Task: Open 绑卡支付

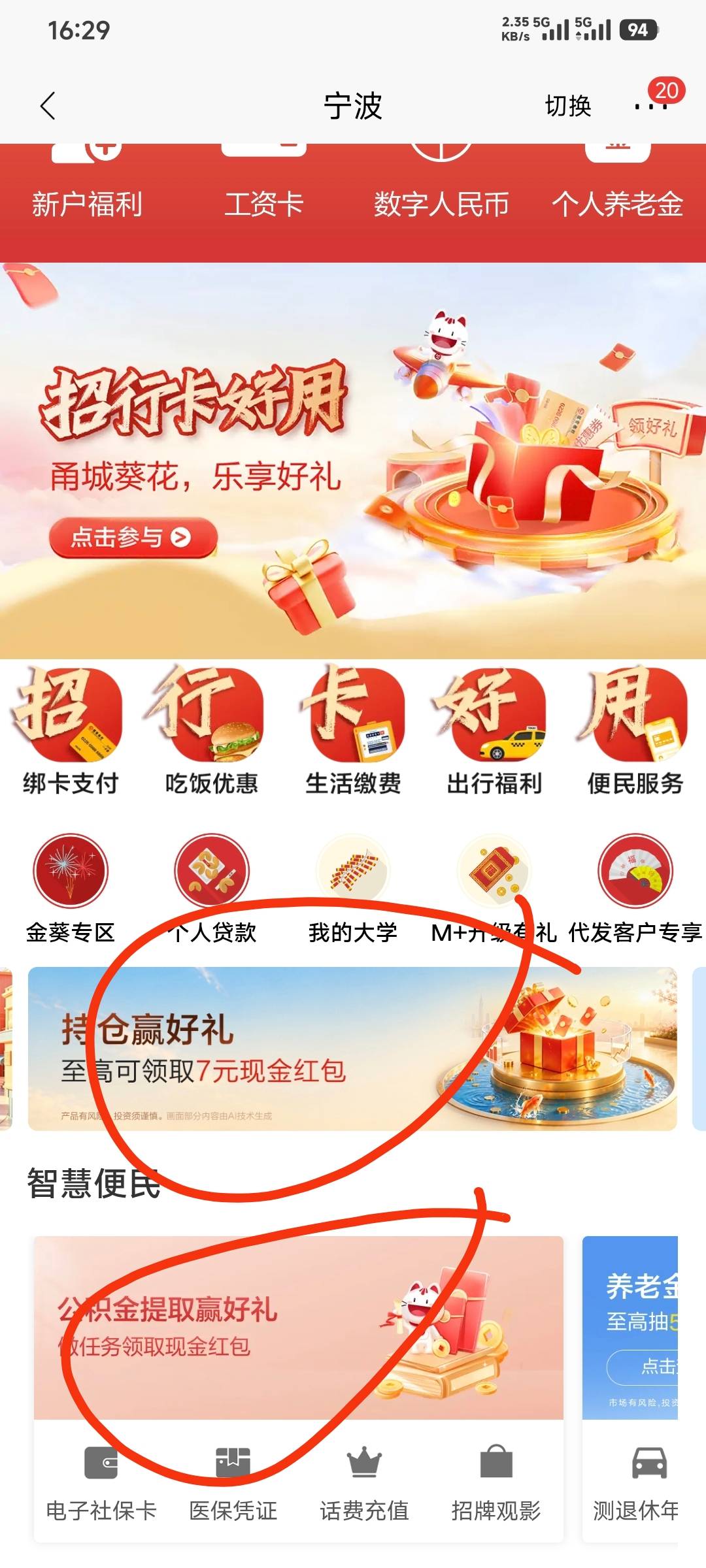Action: [x=71, y=732]
